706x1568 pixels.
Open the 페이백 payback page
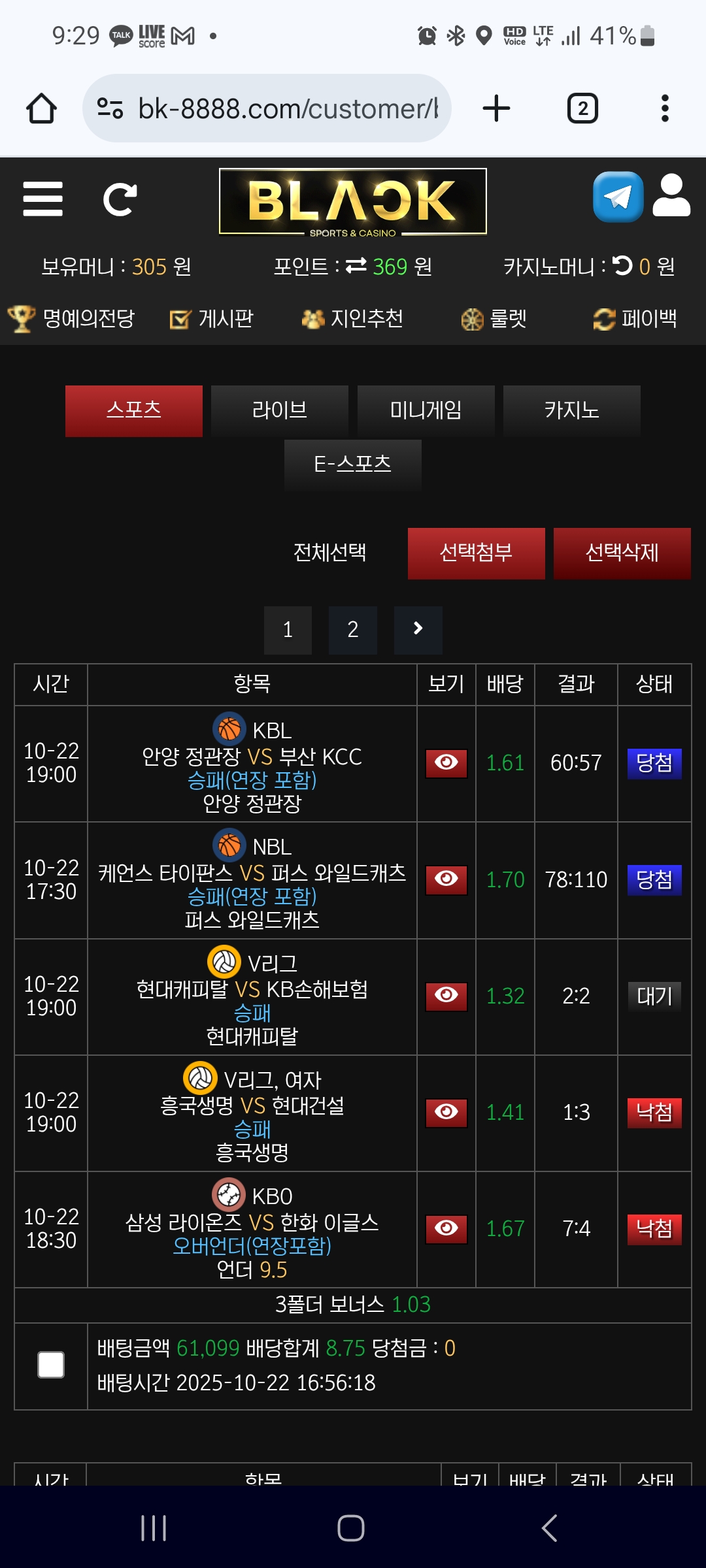635,319
